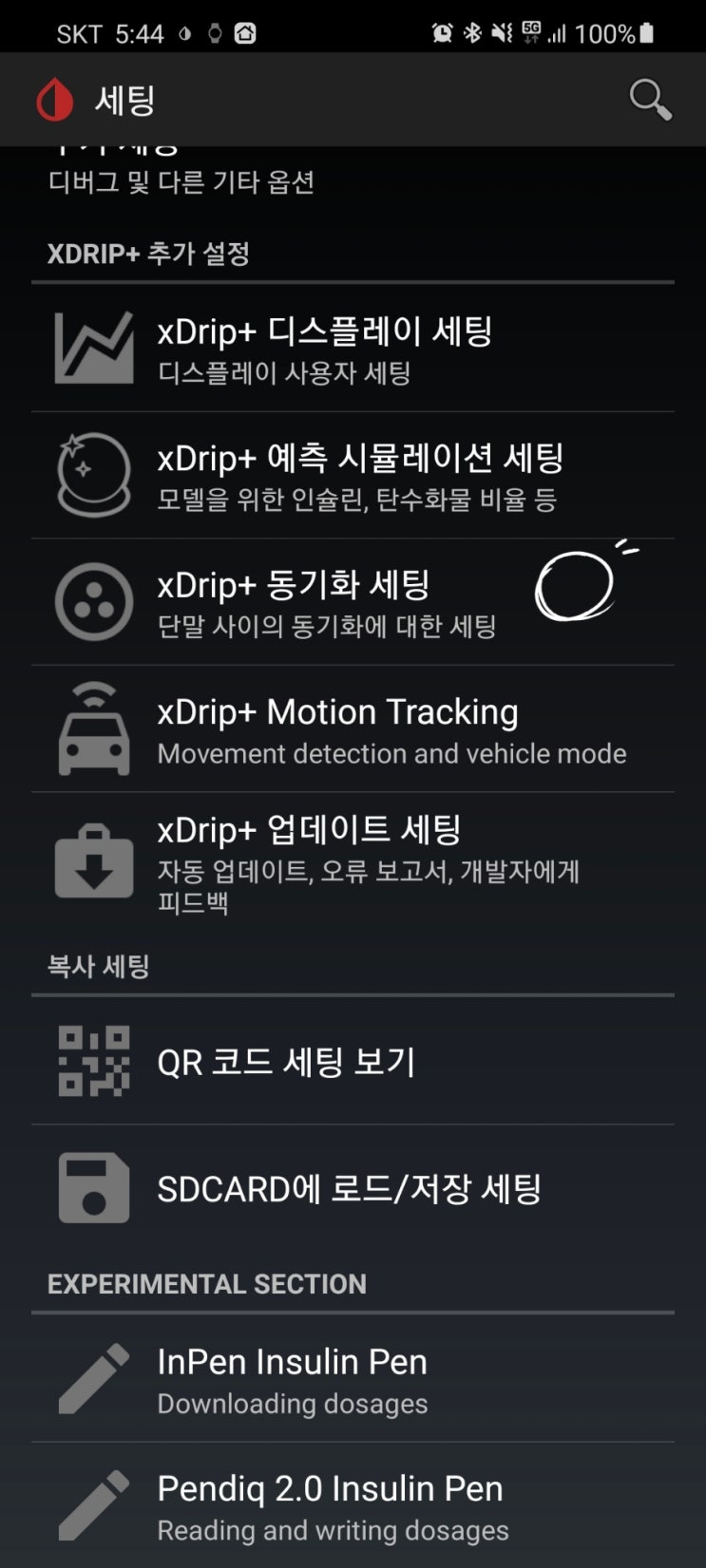
Task: Open xDrip+ 디스플레이 세팅 entry
Action: [x=353, y=346]
